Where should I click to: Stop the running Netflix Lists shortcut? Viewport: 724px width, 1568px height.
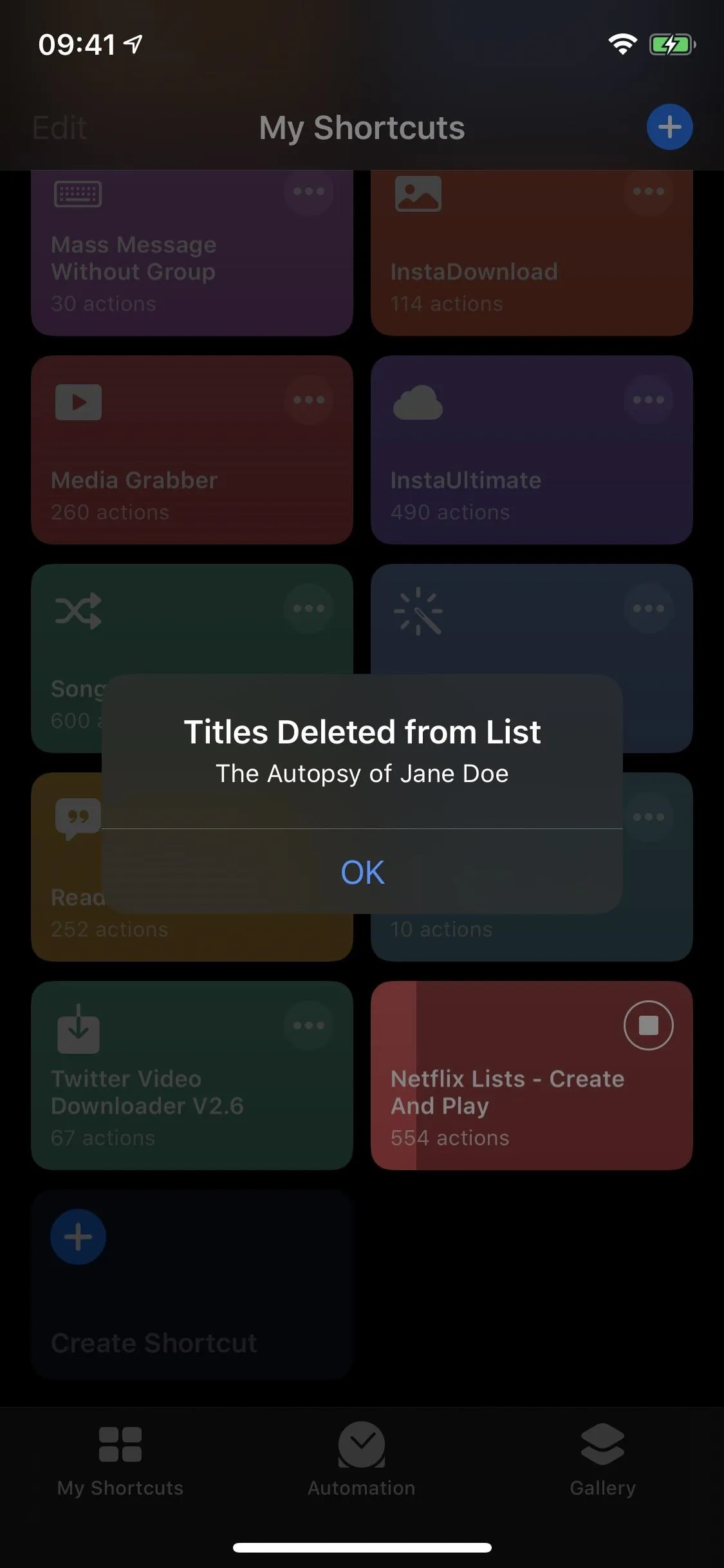click(x=648, y=1025)
